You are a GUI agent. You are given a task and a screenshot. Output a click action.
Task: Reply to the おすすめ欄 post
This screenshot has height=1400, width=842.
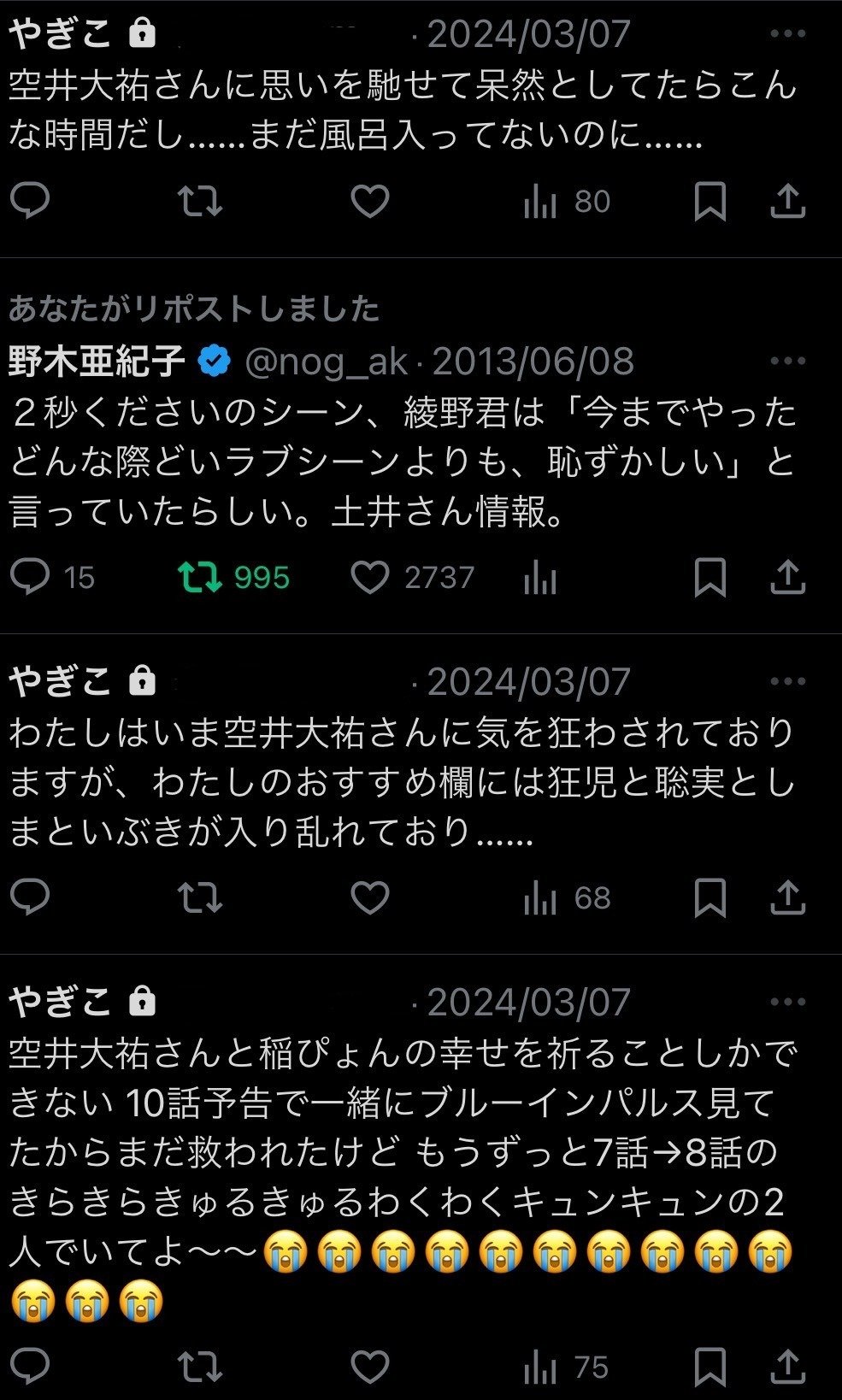(31, 897)
